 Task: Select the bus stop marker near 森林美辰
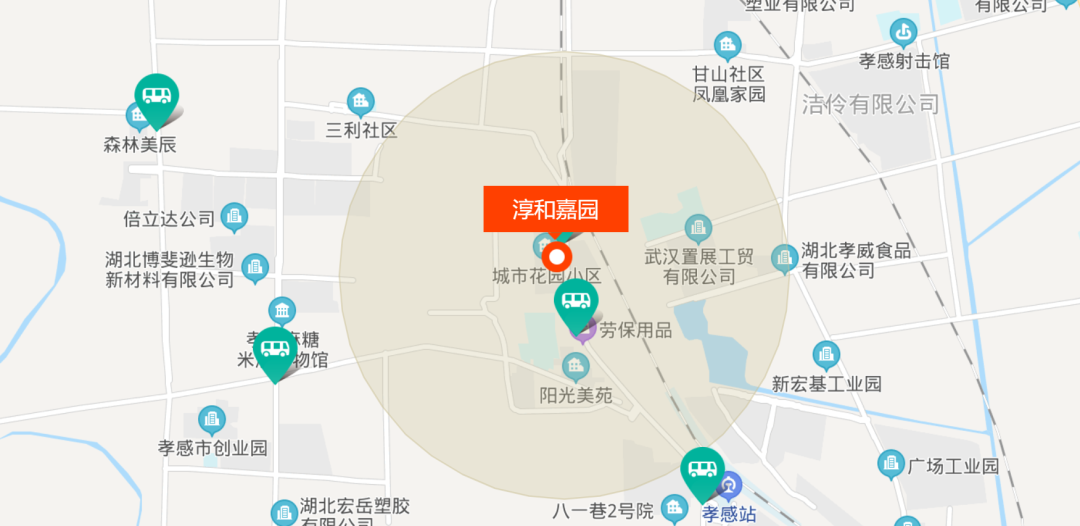(x=156, y=97)
